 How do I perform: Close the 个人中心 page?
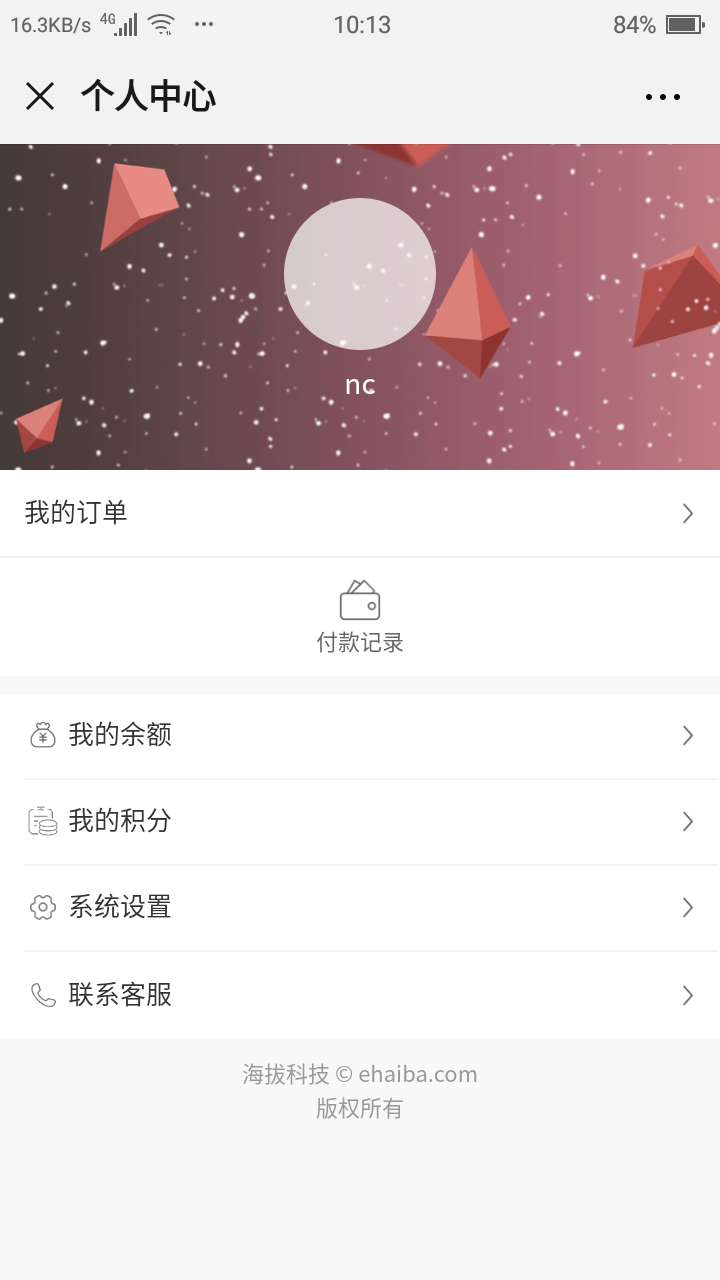coord(40,97)
